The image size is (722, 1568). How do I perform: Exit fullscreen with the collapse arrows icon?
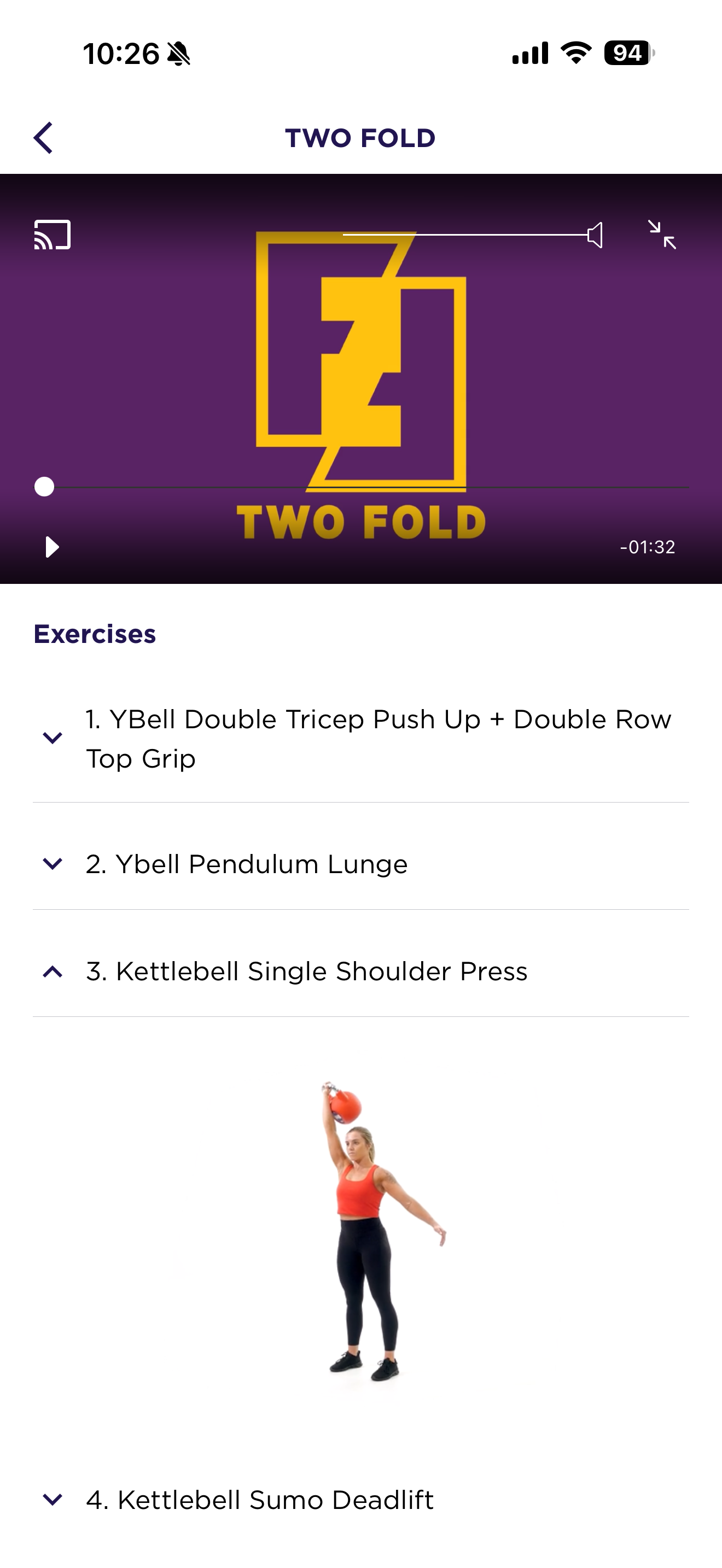(x=662, y=235)
